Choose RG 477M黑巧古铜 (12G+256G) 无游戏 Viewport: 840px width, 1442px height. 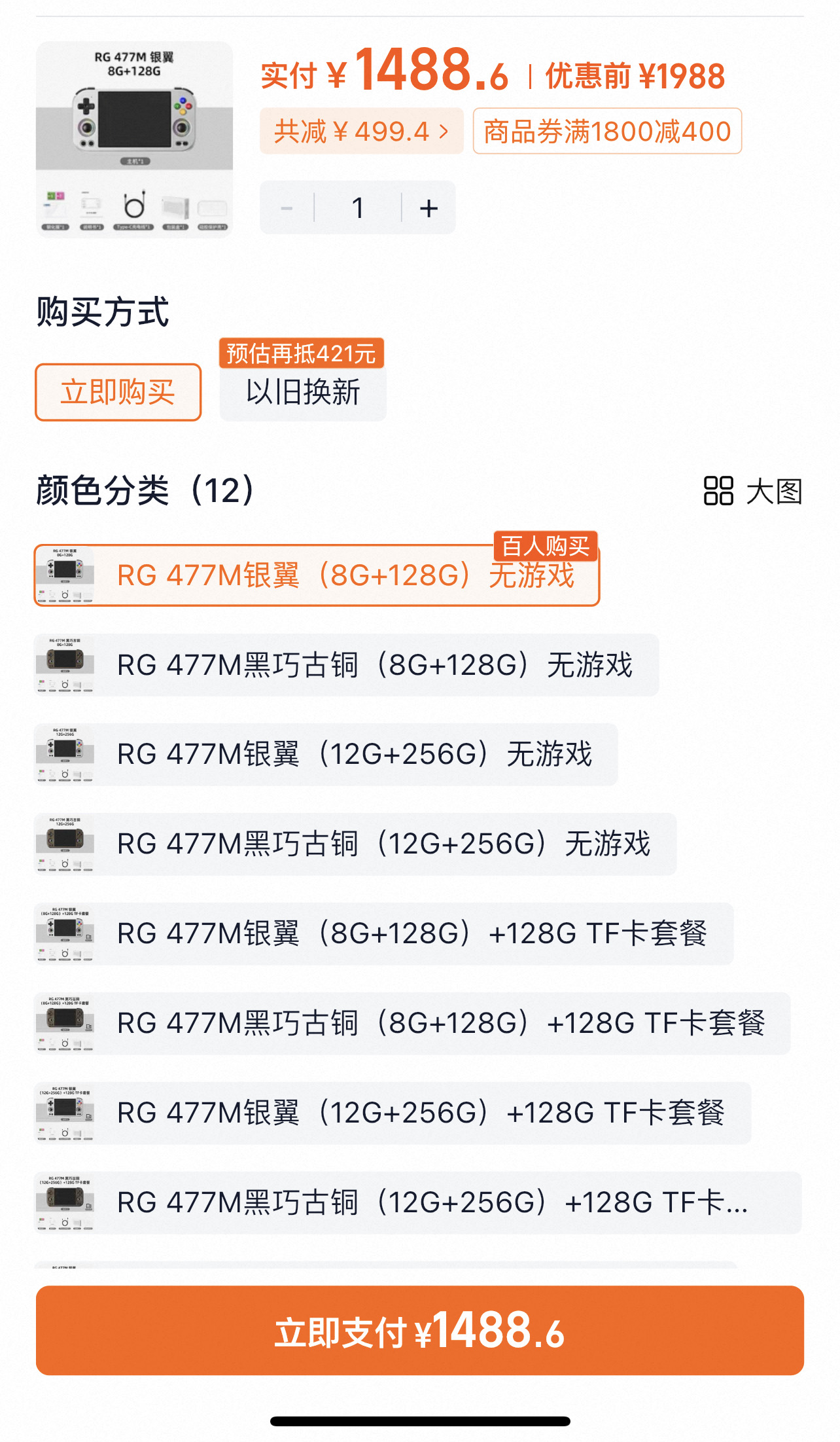(x=355, y=844)
